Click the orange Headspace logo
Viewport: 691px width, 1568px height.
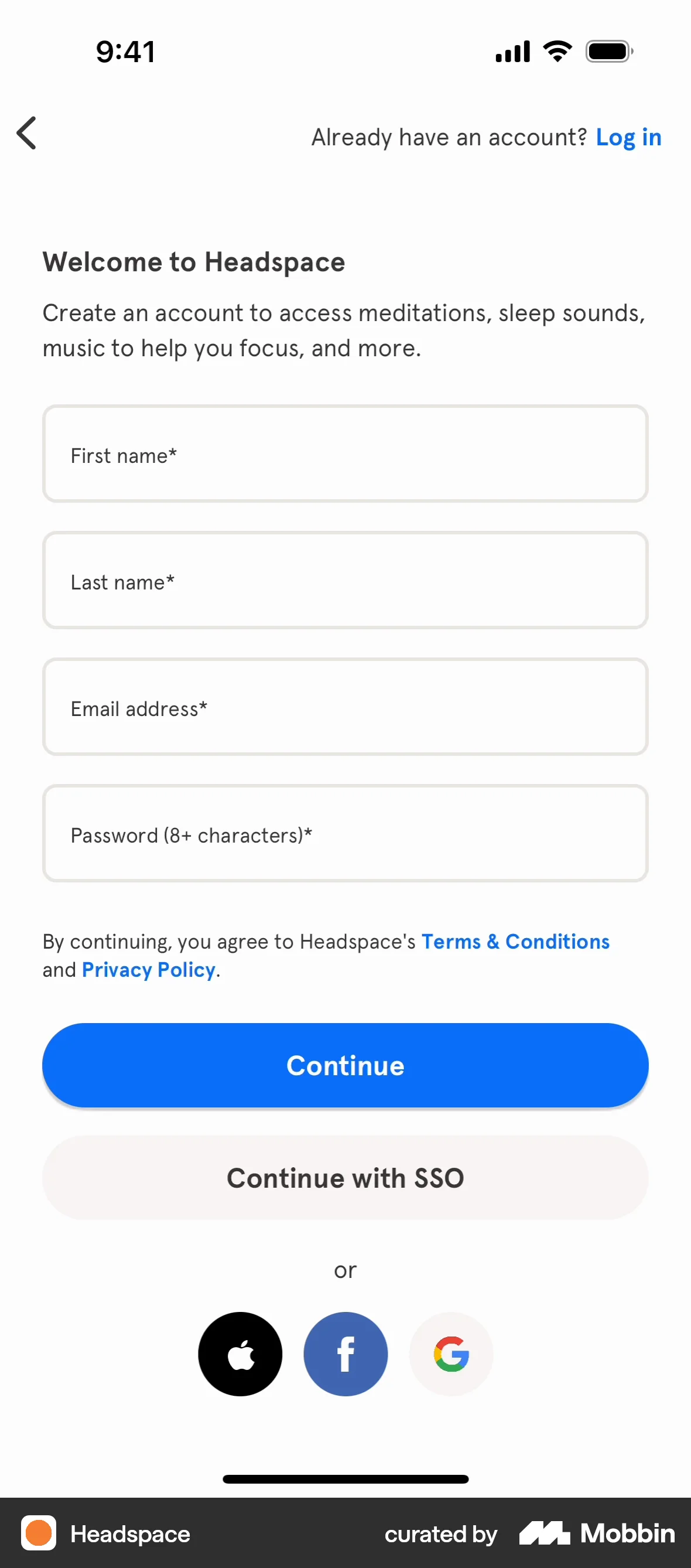[38, 1534]
